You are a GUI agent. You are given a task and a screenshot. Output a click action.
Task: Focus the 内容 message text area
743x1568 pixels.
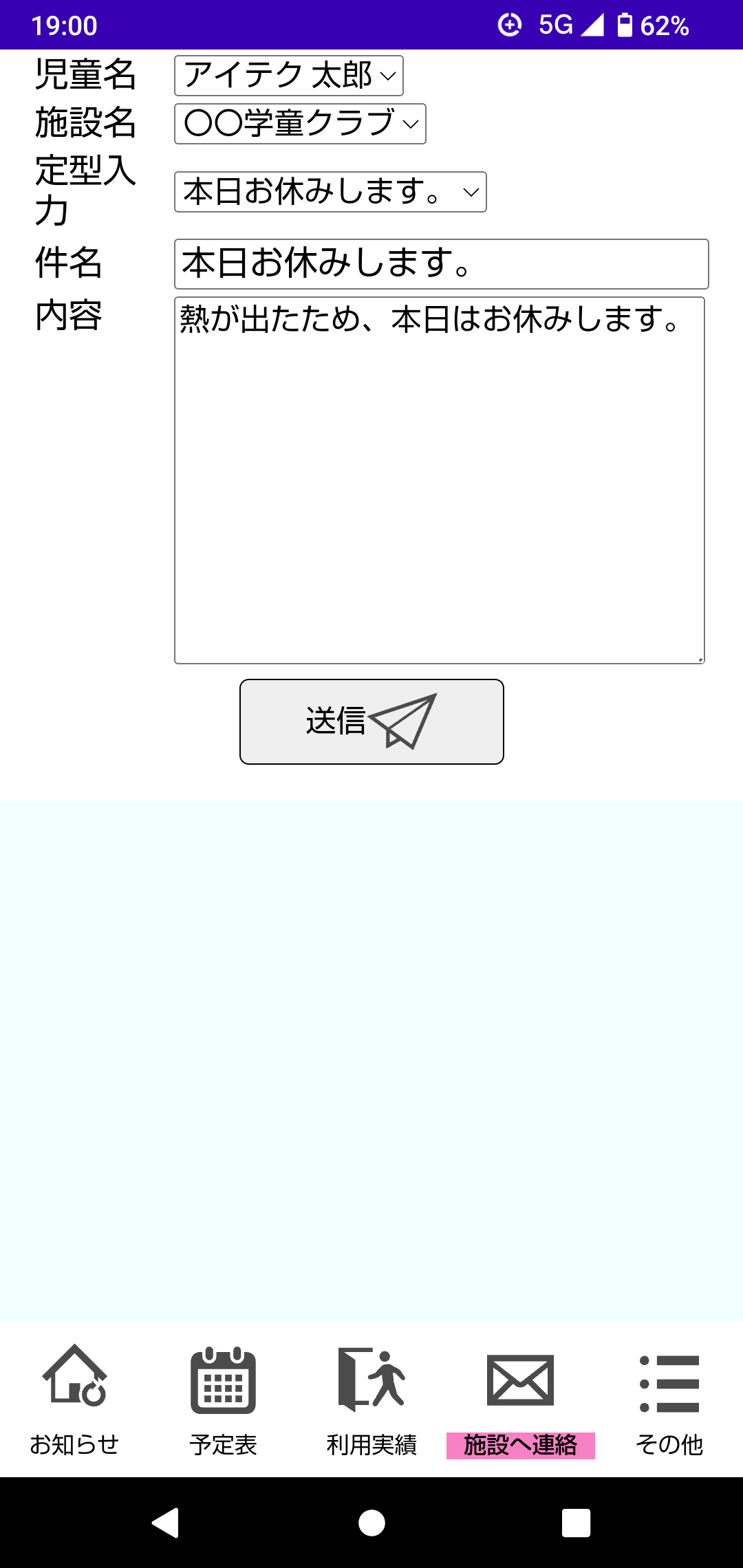440,480
